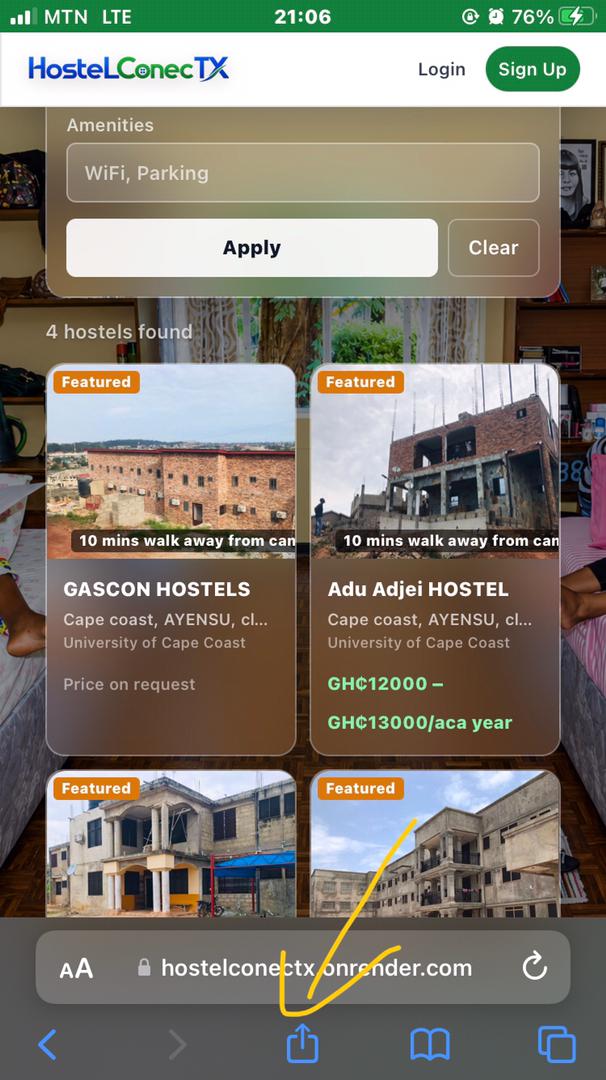The image size is (606, 1080).
Task: Clear the filters
Action: 493,248
